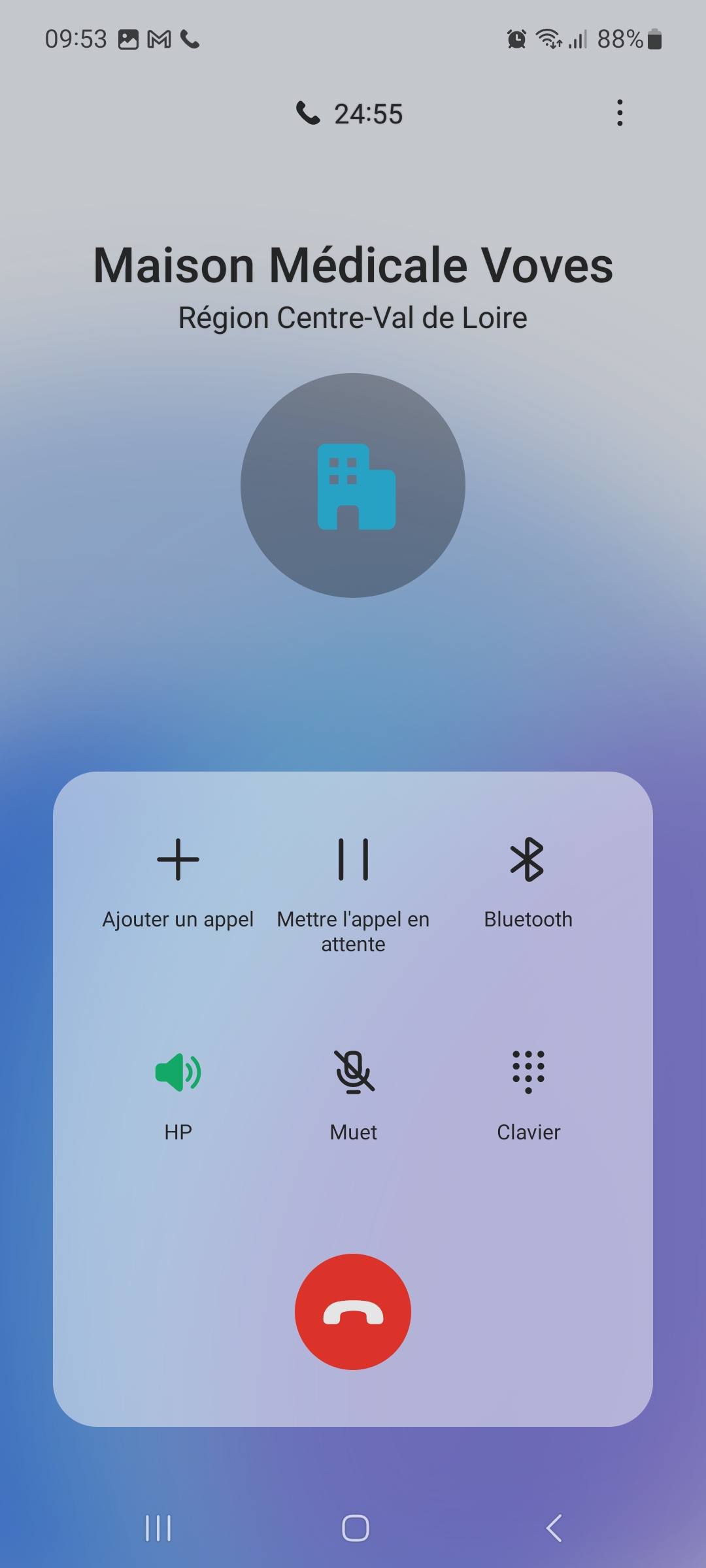This screenshot has width=706, height=1568.
Task: Open the three-dot call options menu
Action: click(620, 113)
